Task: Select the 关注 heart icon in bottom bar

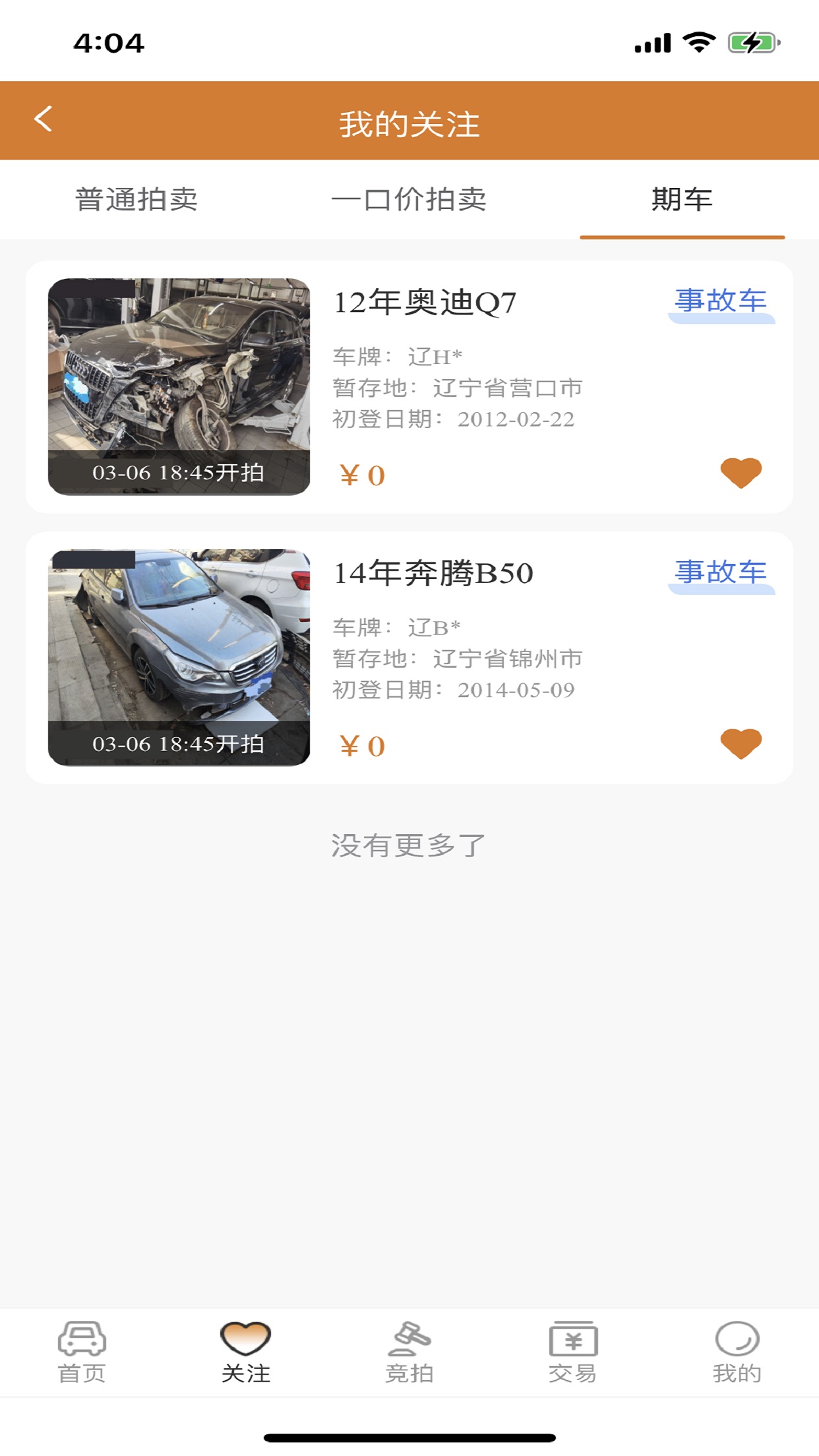Action: click(245, 1341)
